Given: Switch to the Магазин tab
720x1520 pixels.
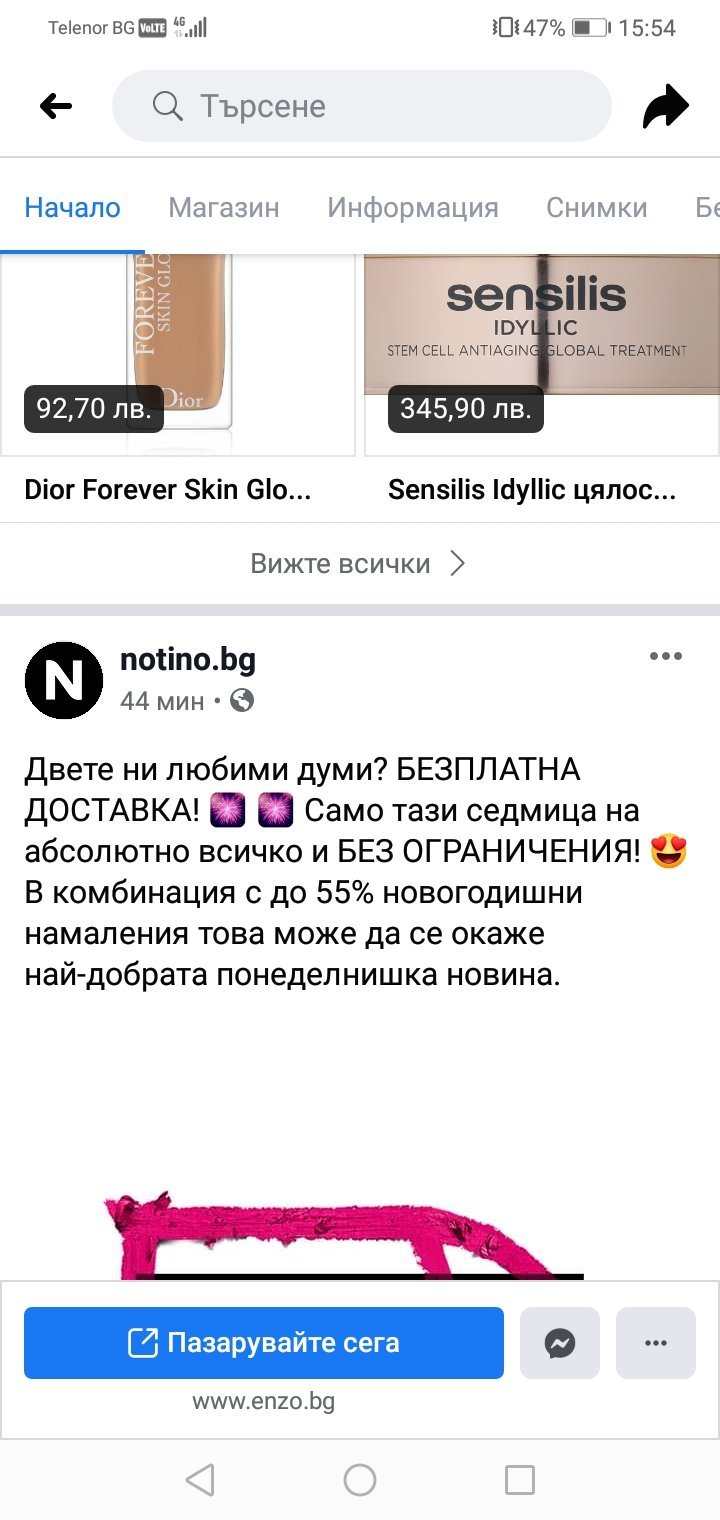Looking at the screenshot, I should pyautogui.click(x=224, y=208).
